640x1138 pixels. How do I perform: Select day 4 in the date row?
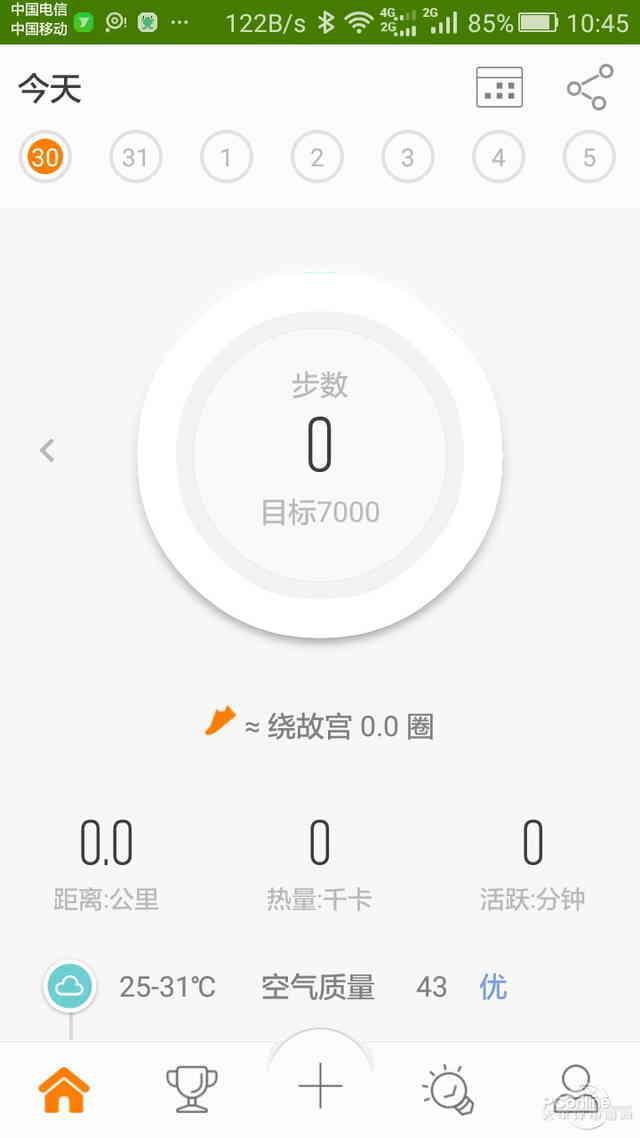(x=498, y=157)
